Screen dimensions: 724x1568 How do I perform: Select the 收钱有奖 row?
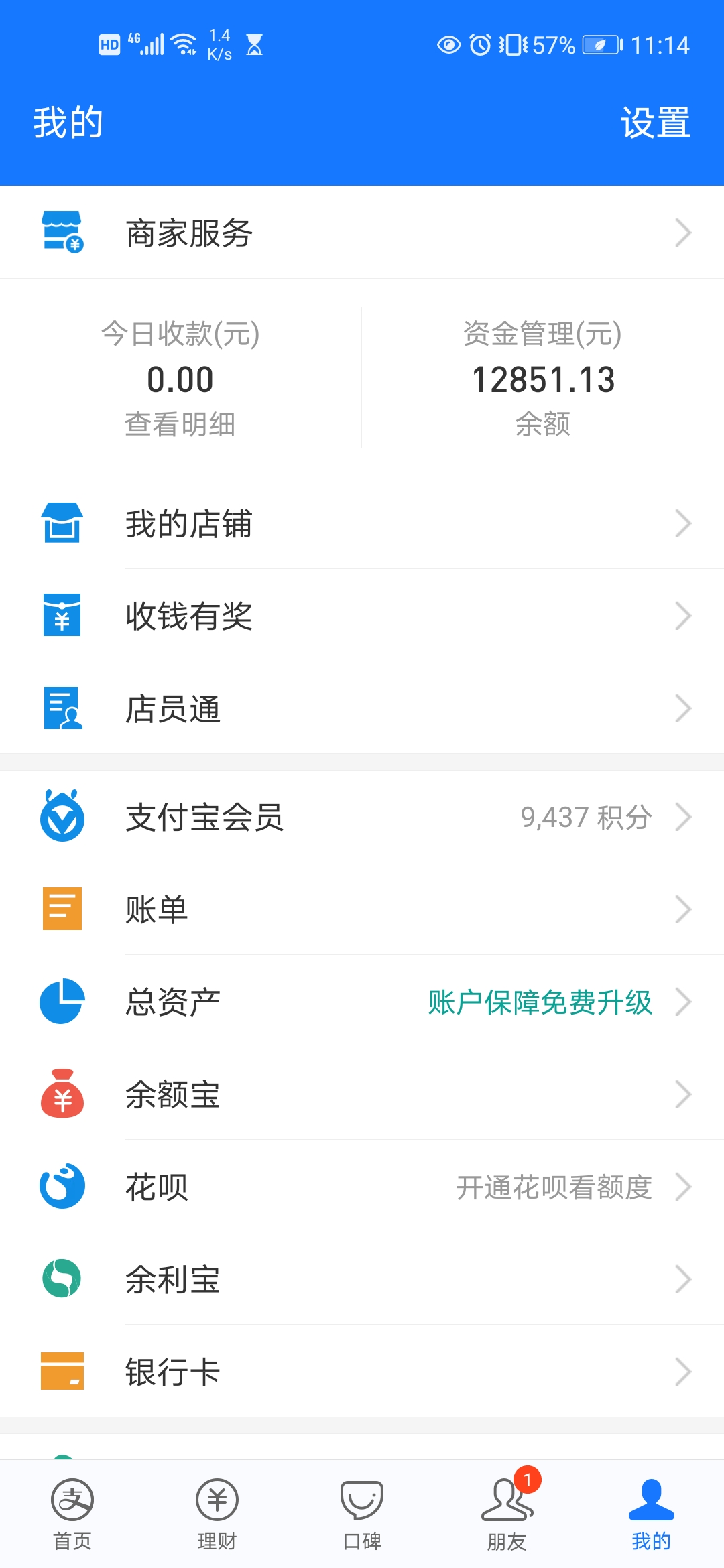click(x=362, y=616)
